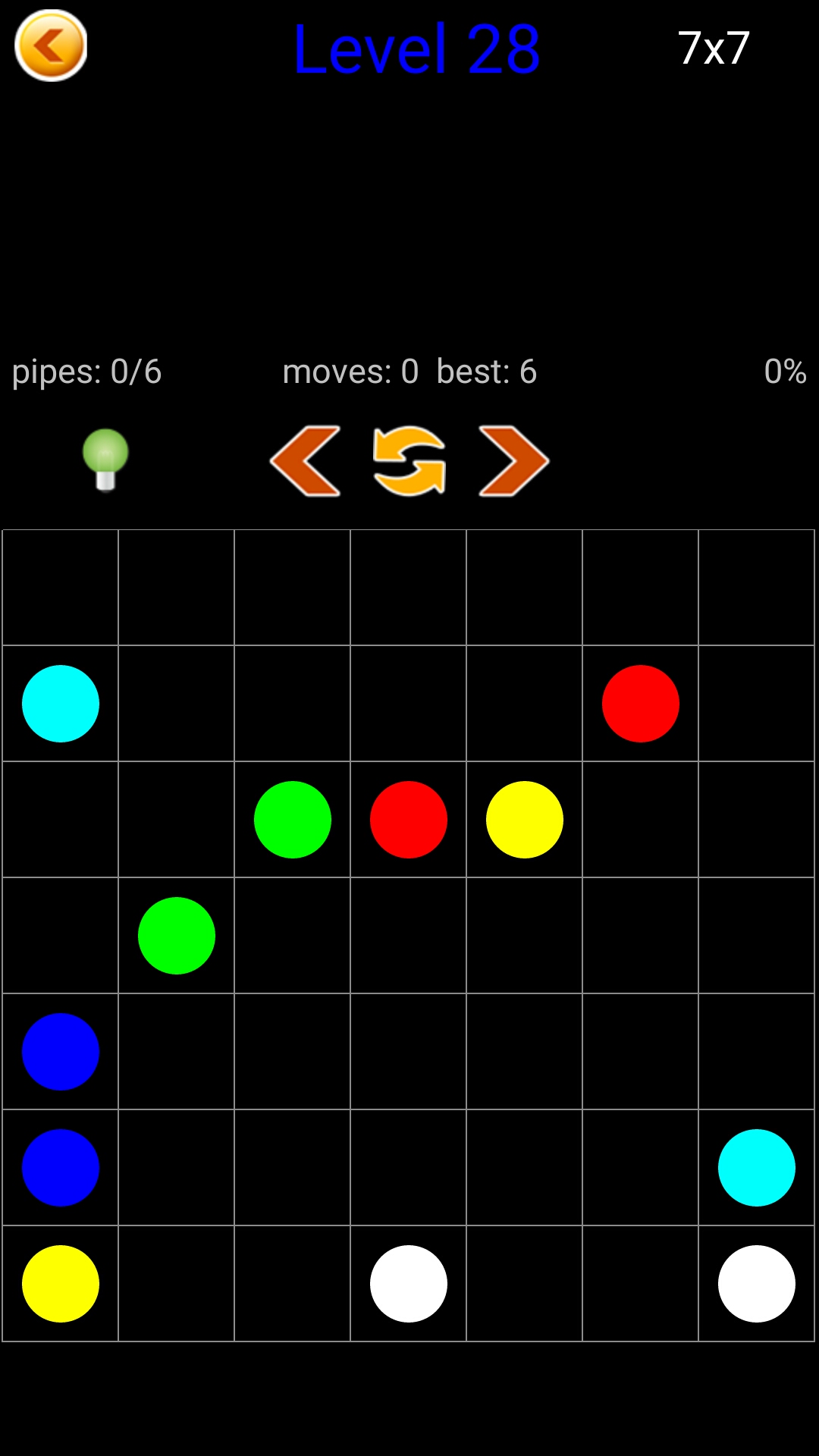Tap the green lightbulb hint

click(x=105, y=460)
